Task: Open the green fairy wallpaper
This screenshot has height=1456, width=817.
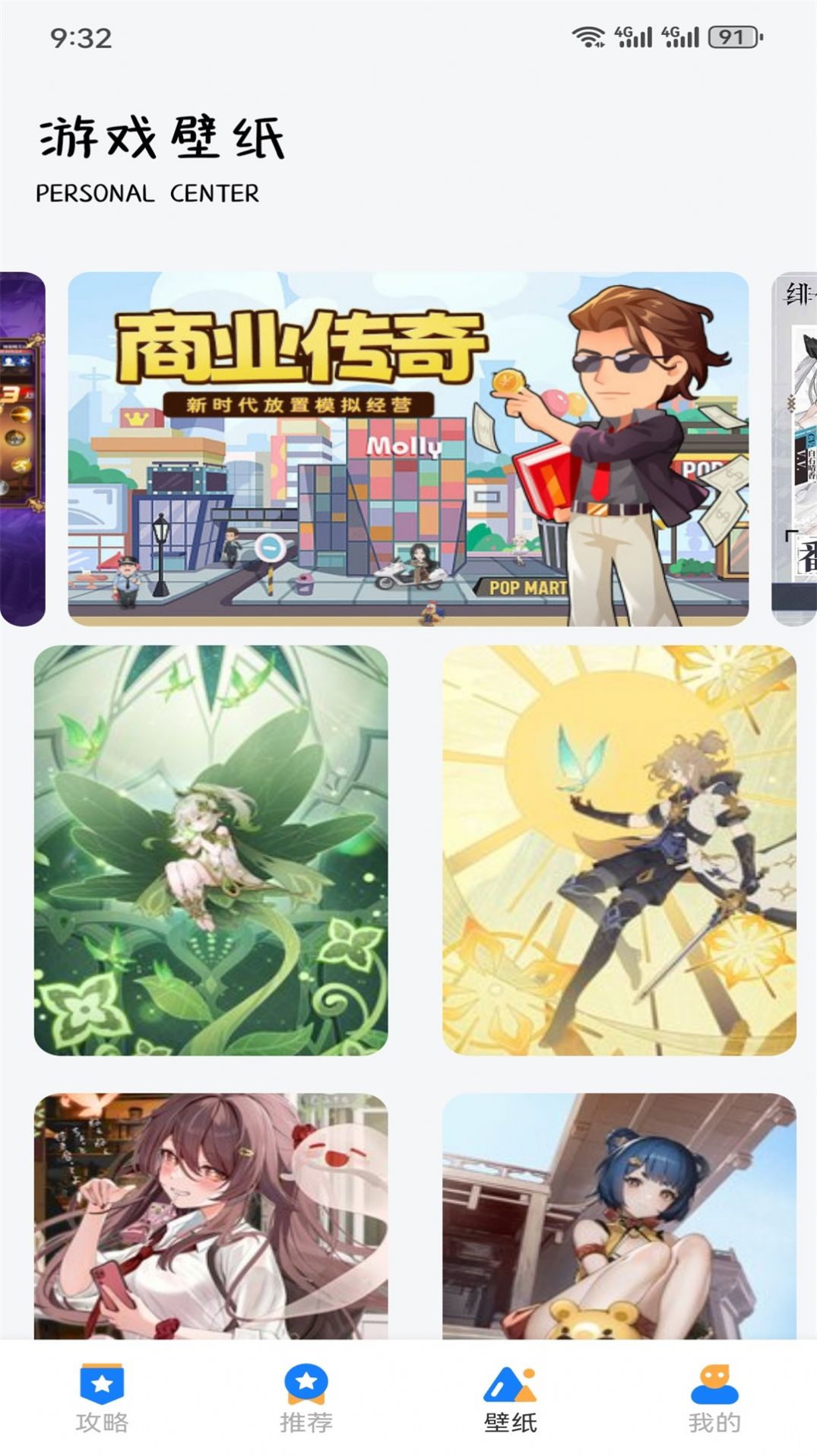Action: coord(211,849)
